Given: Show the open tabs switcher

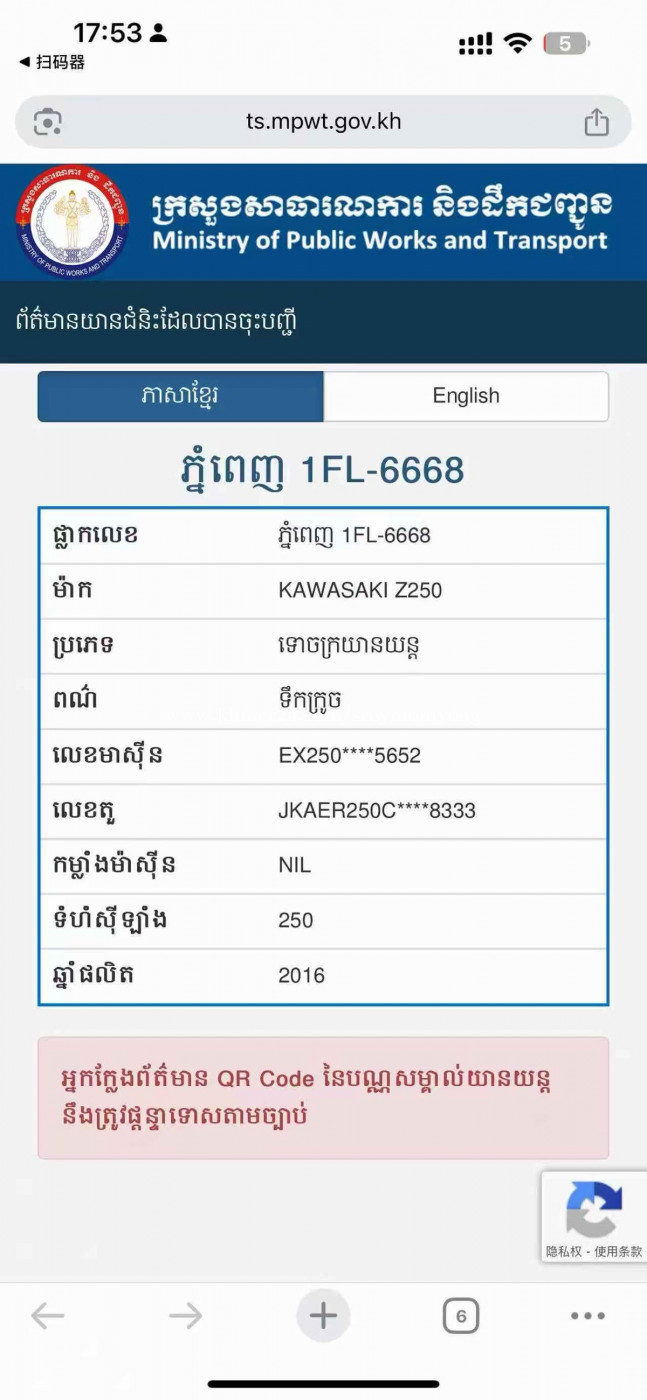Looking at the screenshot, I should 461,1316.
